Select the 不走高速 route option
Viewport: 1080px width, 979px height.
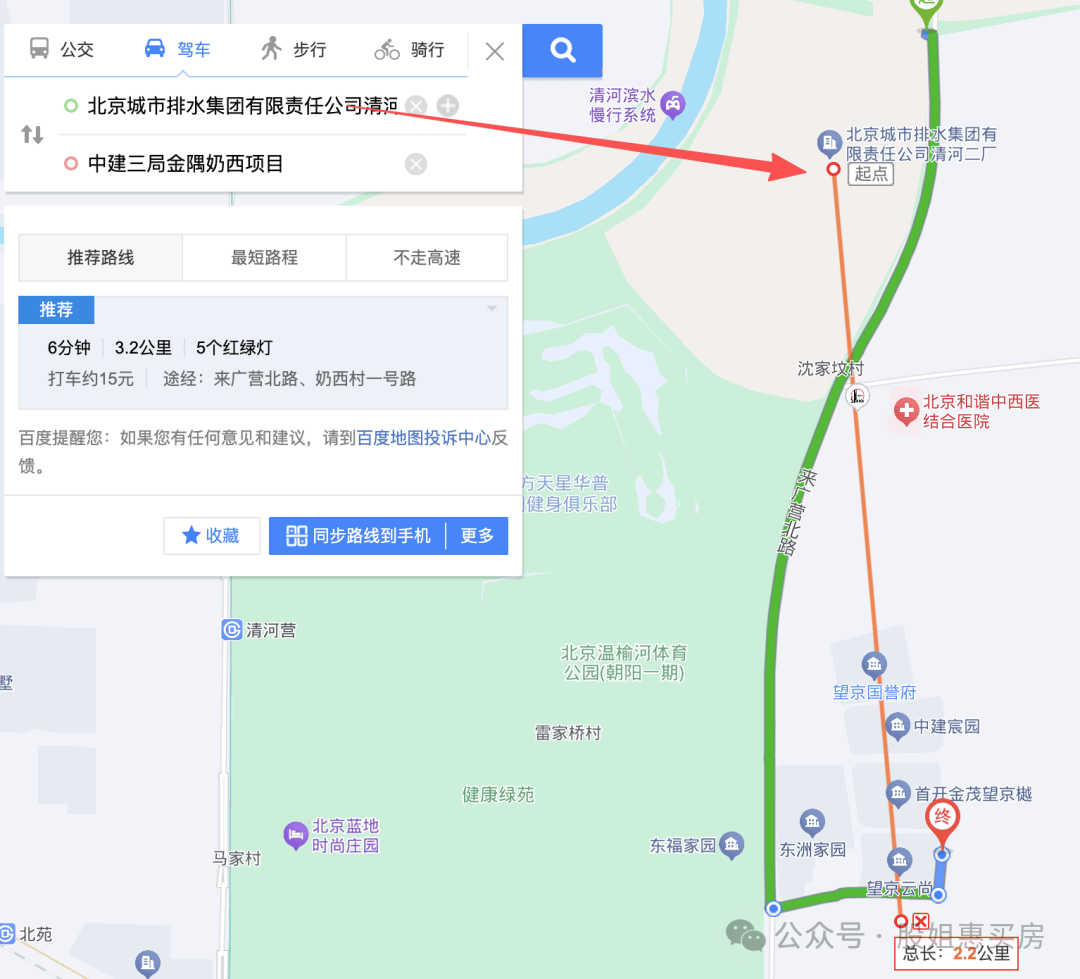pyautogui.click(x=427, y=257)
